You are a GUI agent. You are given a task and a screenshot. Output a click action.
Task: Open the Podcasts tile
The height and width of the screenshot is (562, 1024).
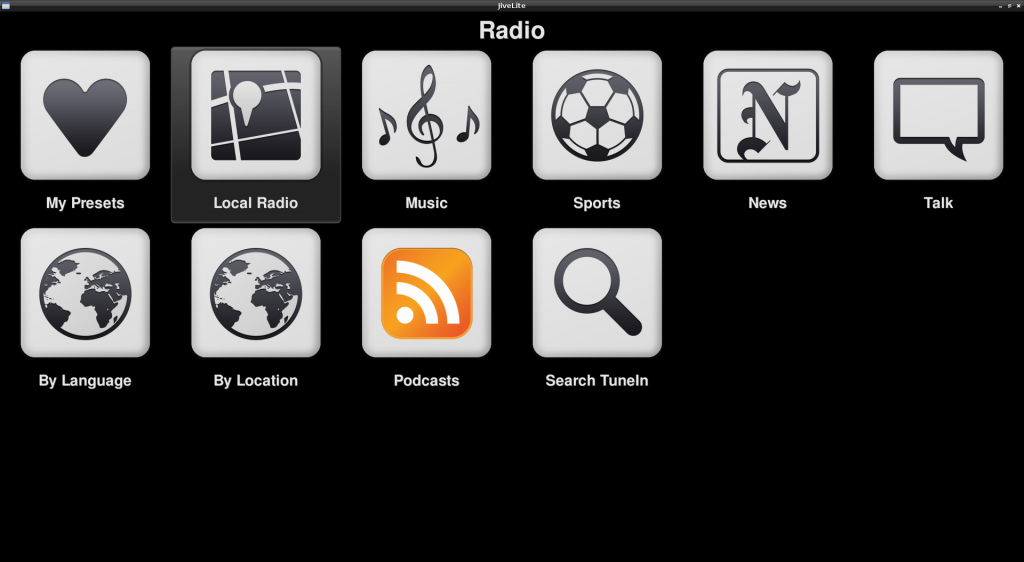point(426,293)
